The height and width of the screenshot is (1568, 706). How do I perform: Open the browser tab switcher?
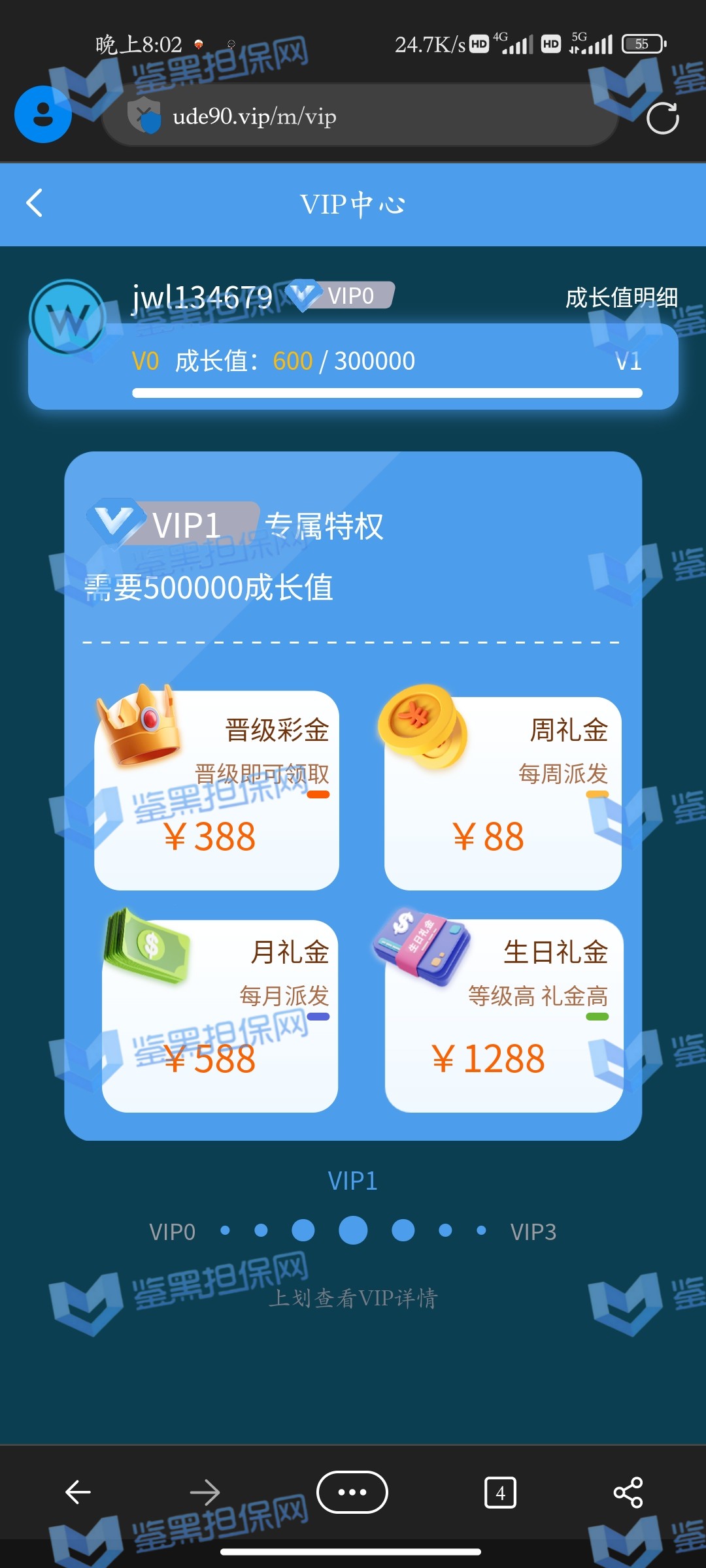(500, 1493)
